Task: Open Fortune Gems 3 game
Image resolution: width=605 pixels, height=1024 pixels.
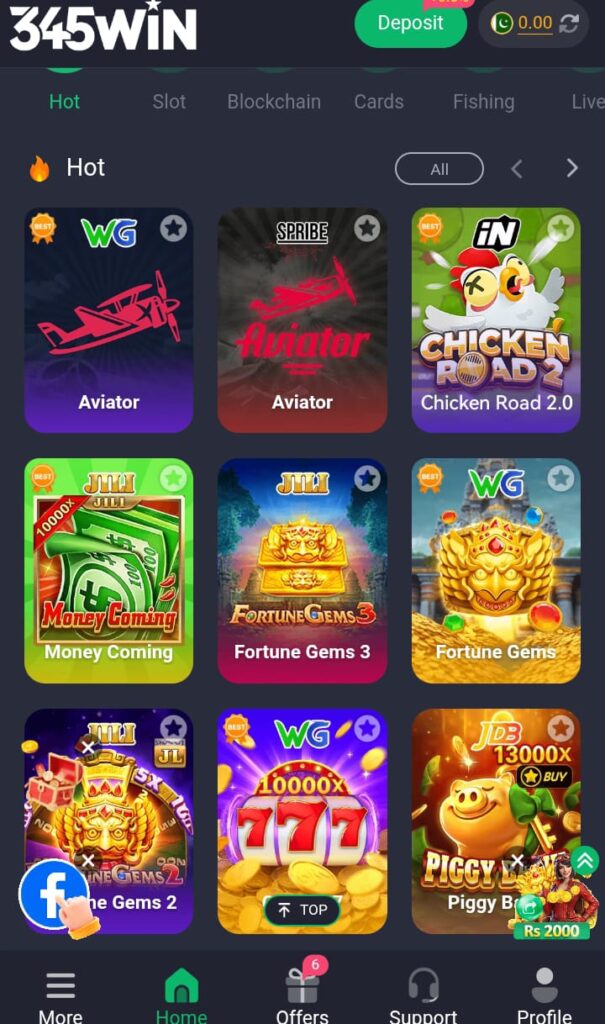Action: tap(302, 570)
